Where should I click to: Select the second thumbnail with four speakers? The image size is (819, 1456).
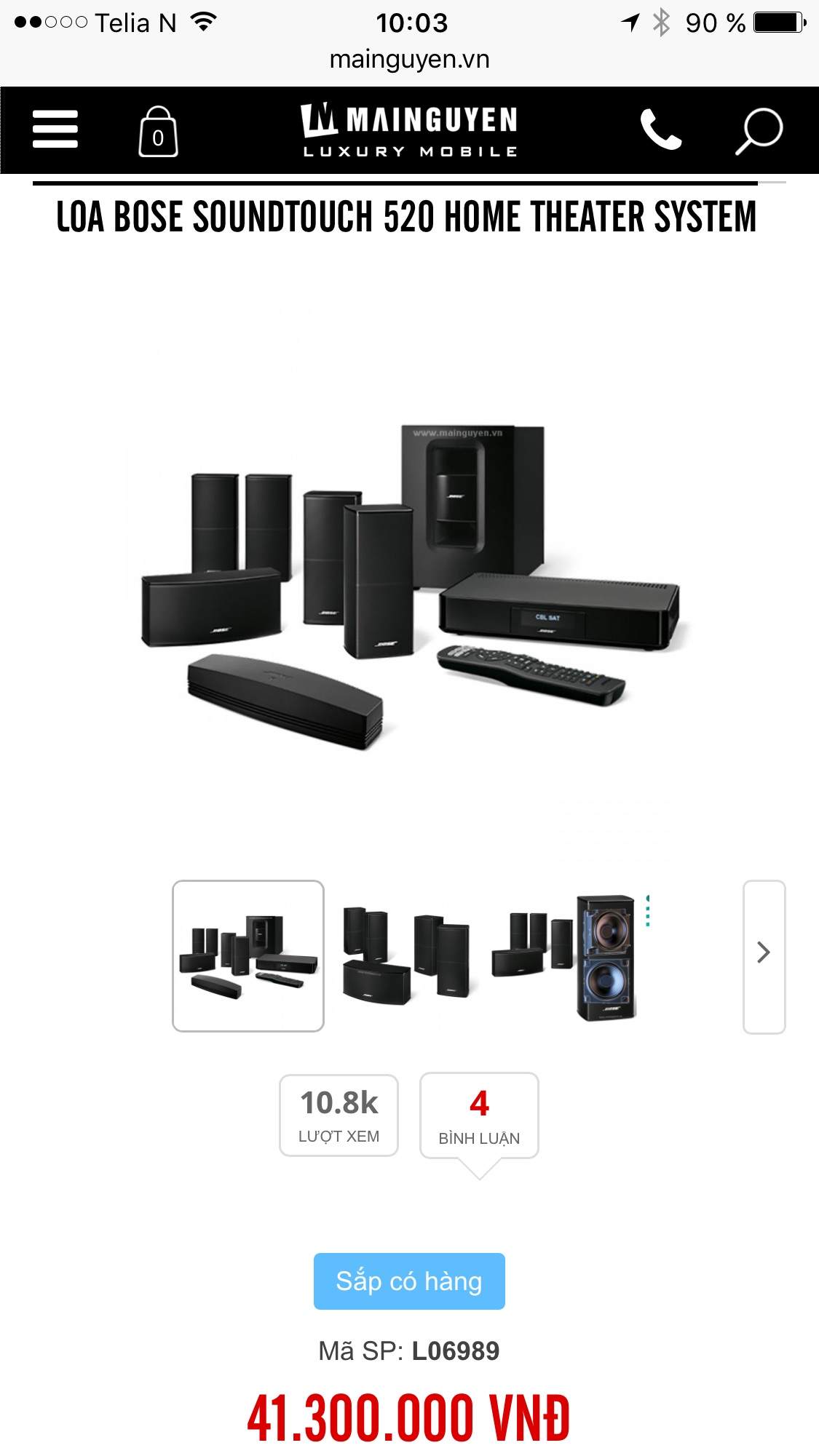408,956
